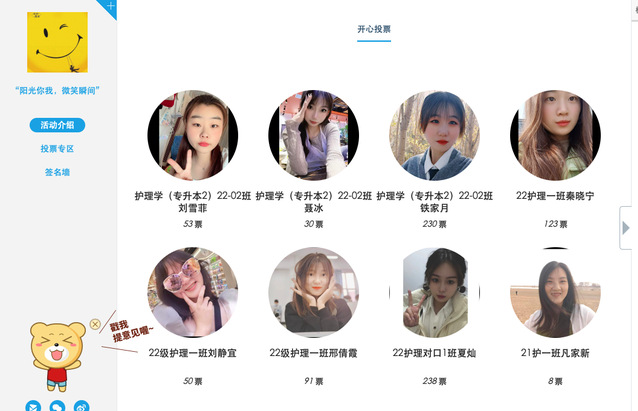Share via the WeChat icon
Image resolution: width=638 pixels, height=411 pixels.
pyautogui.click(x=57, y=405)
